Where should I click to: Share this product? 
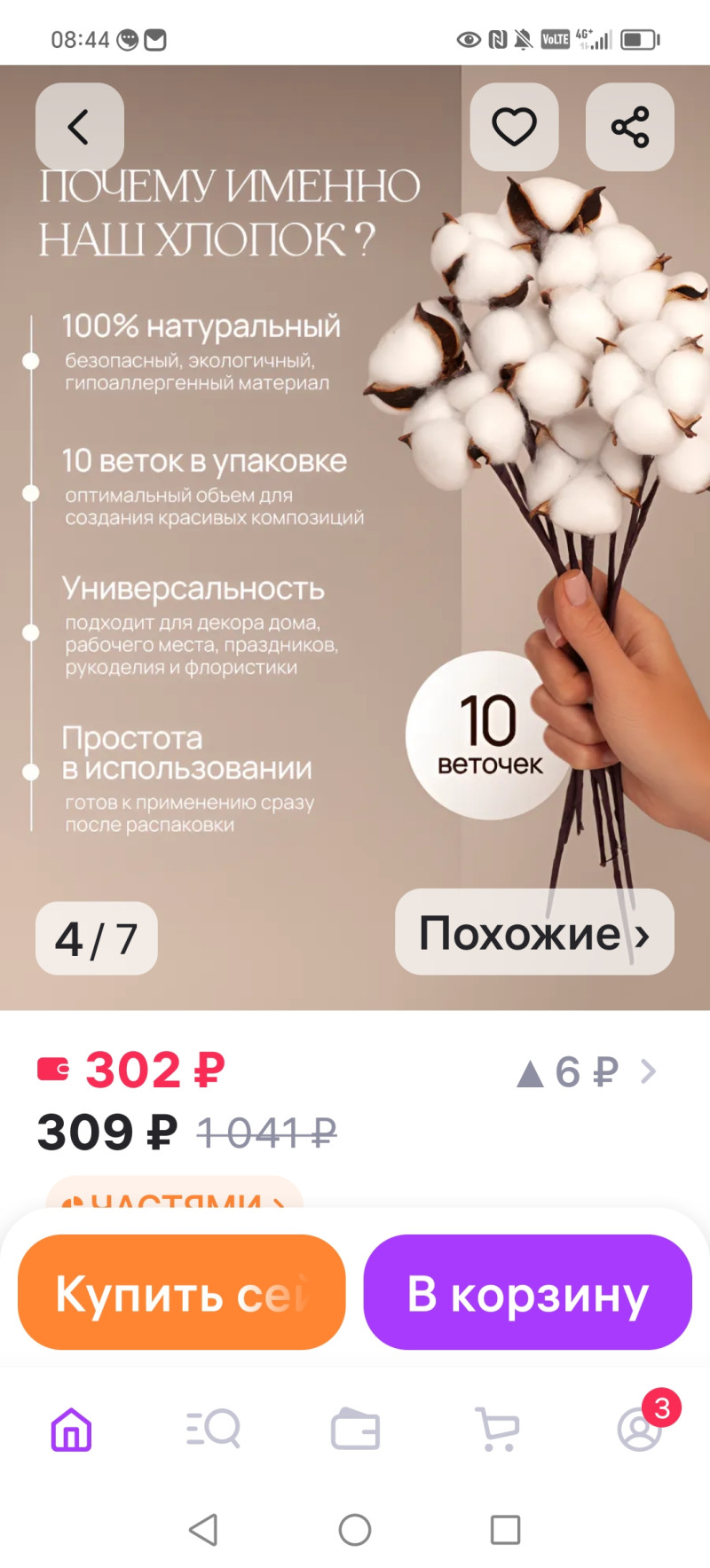pos(629,127)
